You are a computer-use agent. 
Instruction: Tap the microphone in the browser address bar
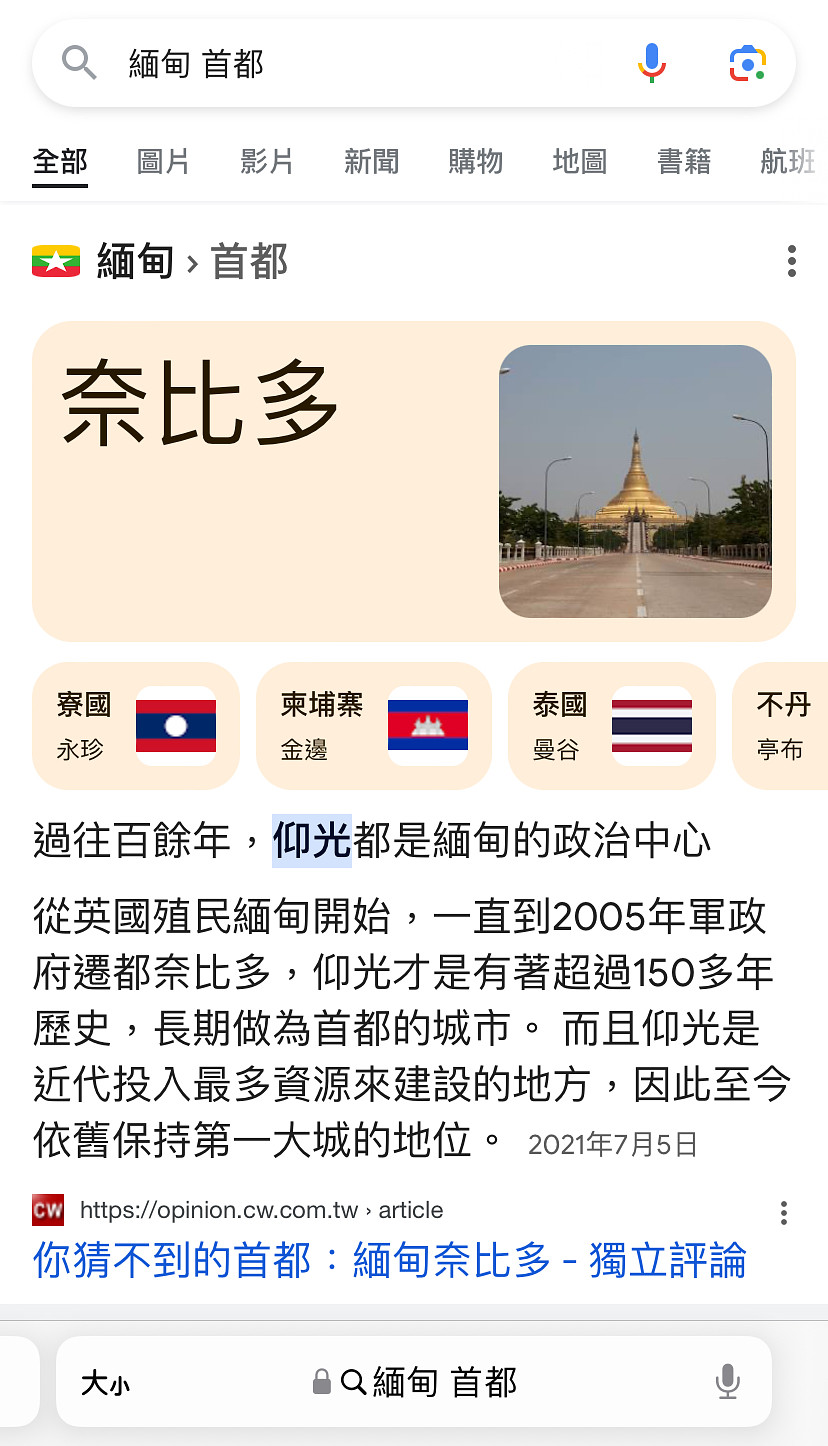(x=728, y=1383)
